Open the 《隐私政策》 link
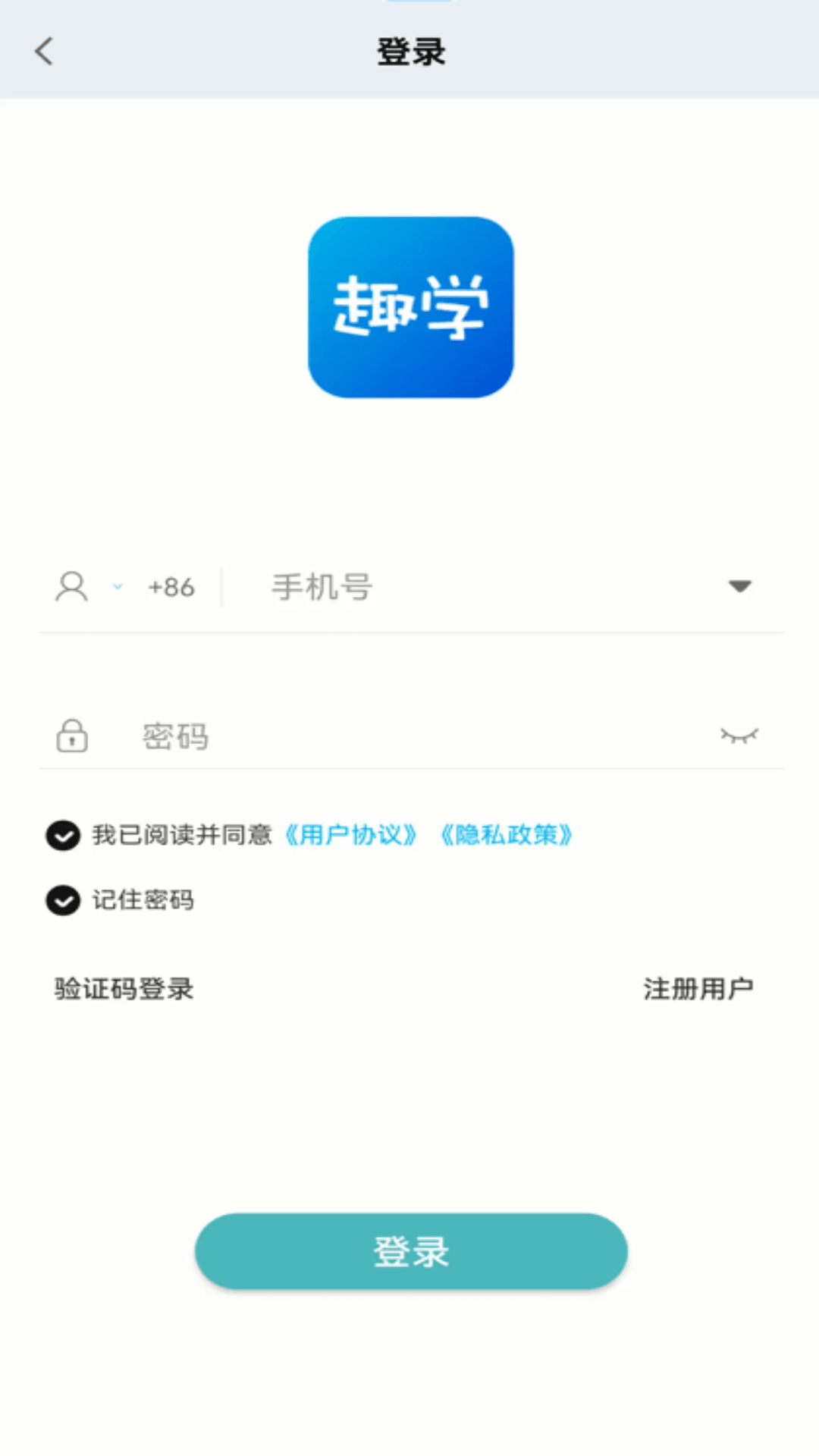 coord(506,835)
